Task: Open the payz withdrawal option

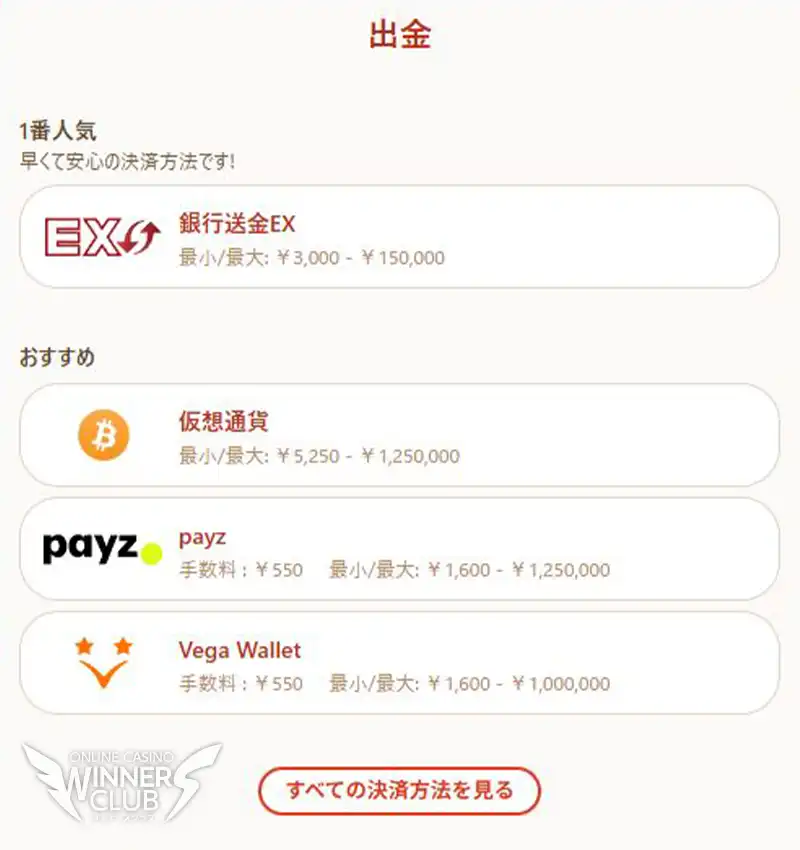Action: point(399,549)
